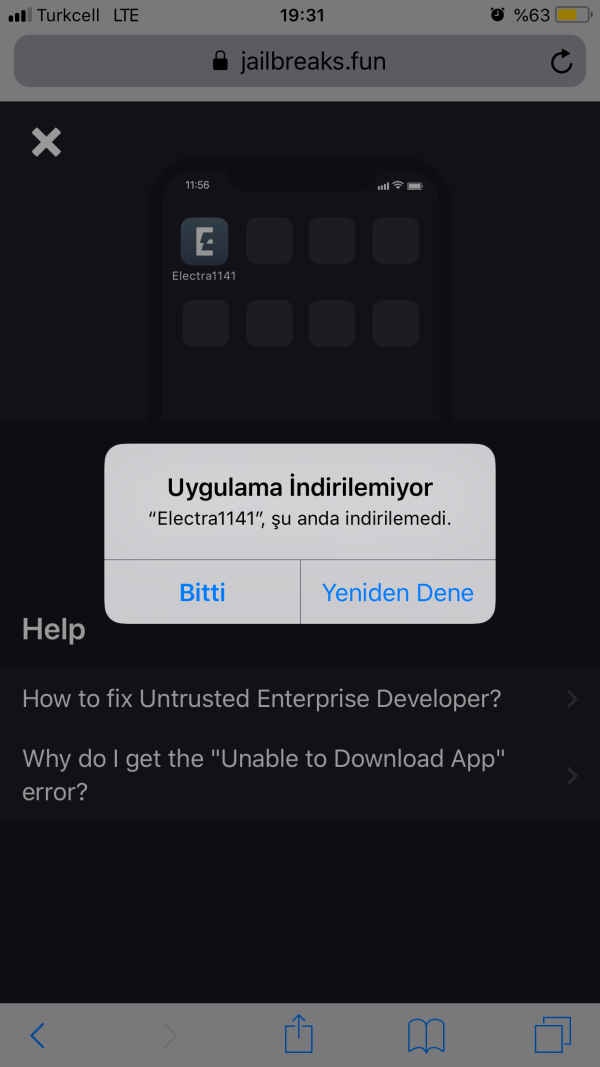The height and width of the screenshot is (1067, 600).
Task: Dismiss the alert with Bitti
Action: point(202,592)
